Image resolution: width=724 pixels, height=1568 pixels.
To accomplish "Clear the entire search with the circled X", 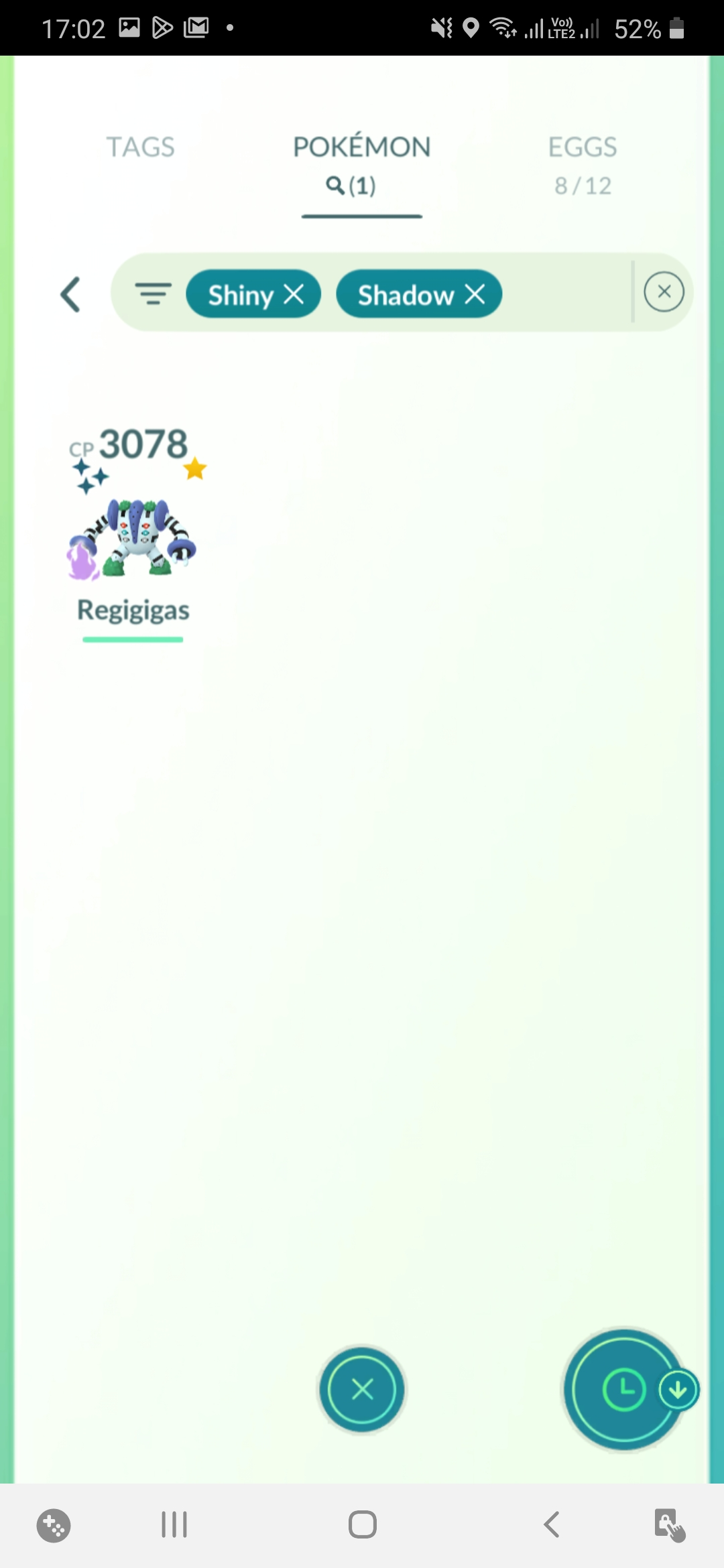I will pyautogui.click(x=664, y=291).
